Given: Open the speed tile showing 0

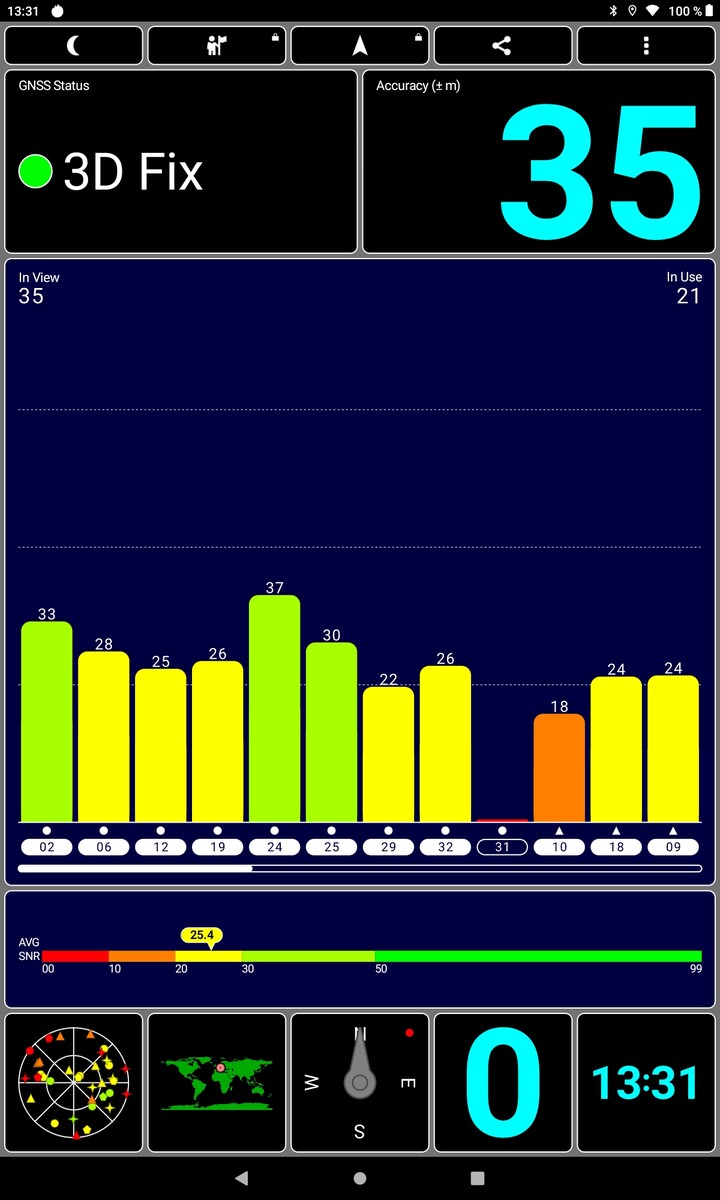Looking at the screenshot, I should click(503, 1082).
